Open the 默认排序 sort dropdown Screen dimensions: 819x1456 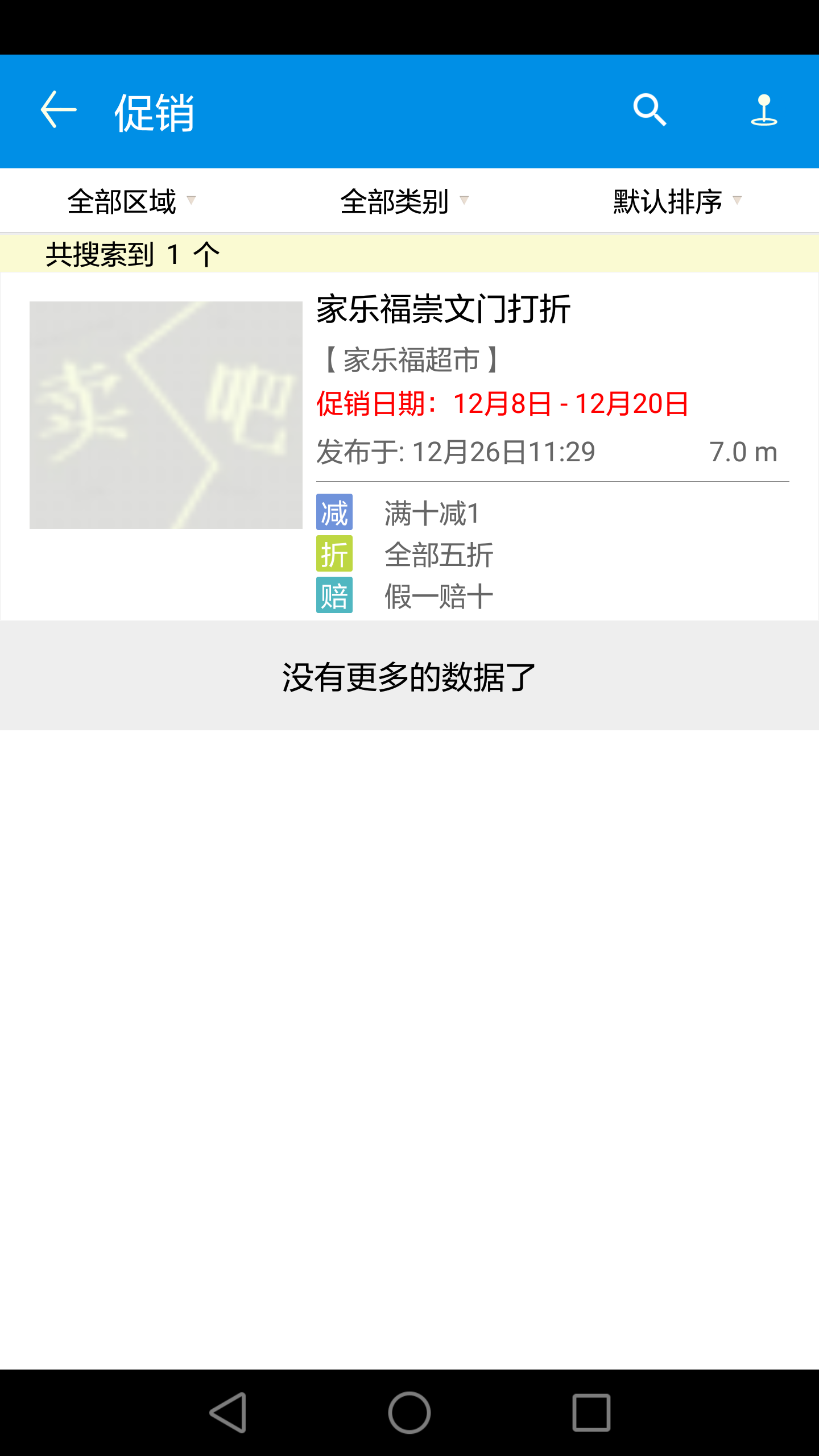(677, 201)
